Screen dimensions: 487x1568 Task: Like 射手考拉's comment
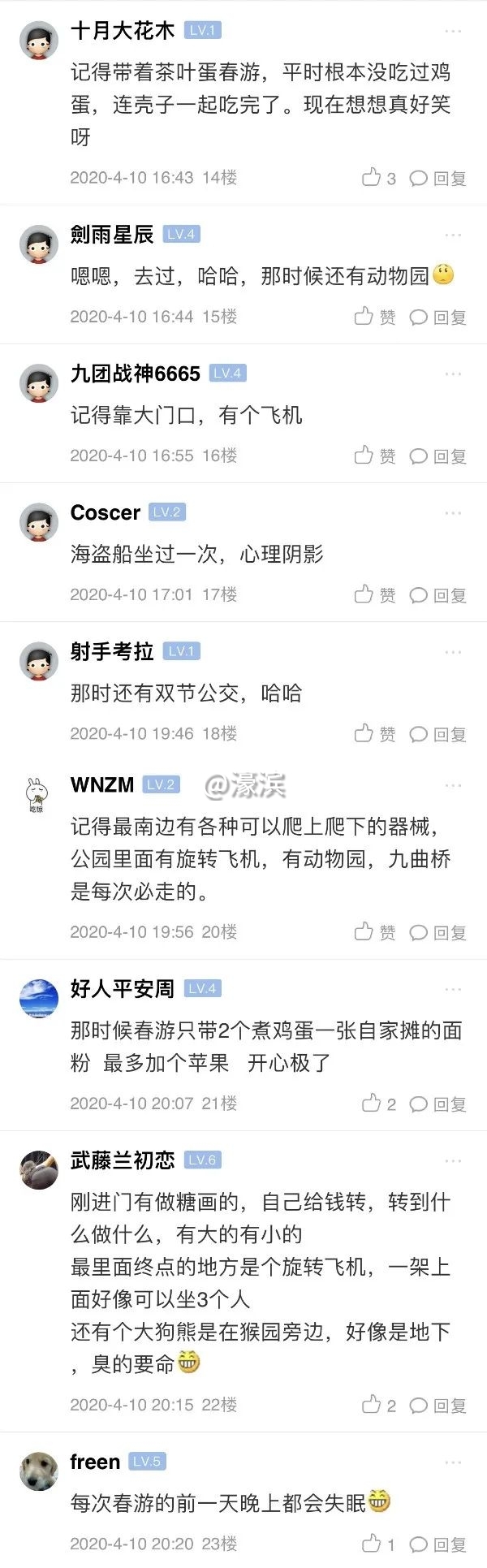[x=374, y=734]
